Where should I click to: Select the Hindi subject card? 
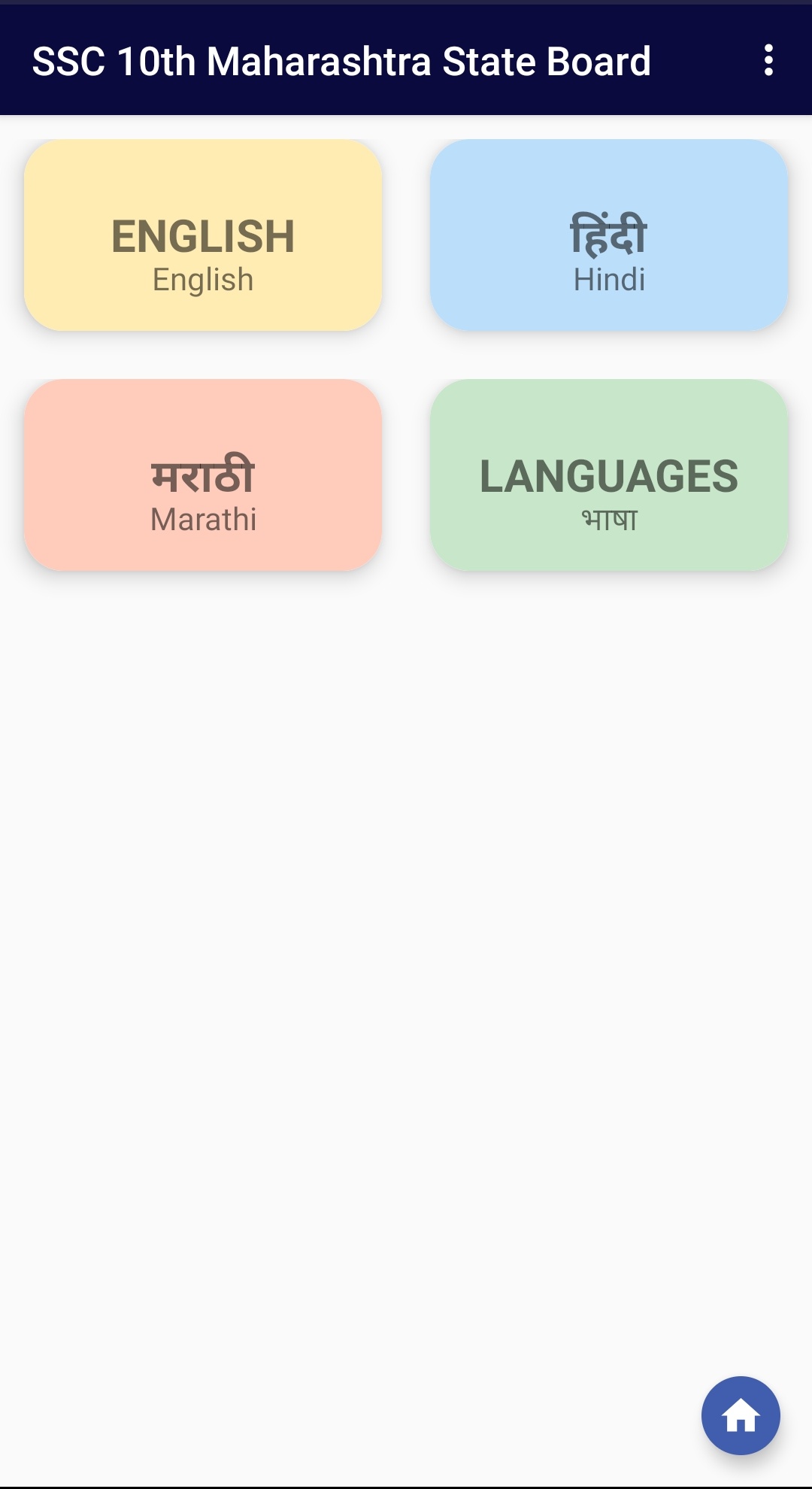[x=609, y=235]
